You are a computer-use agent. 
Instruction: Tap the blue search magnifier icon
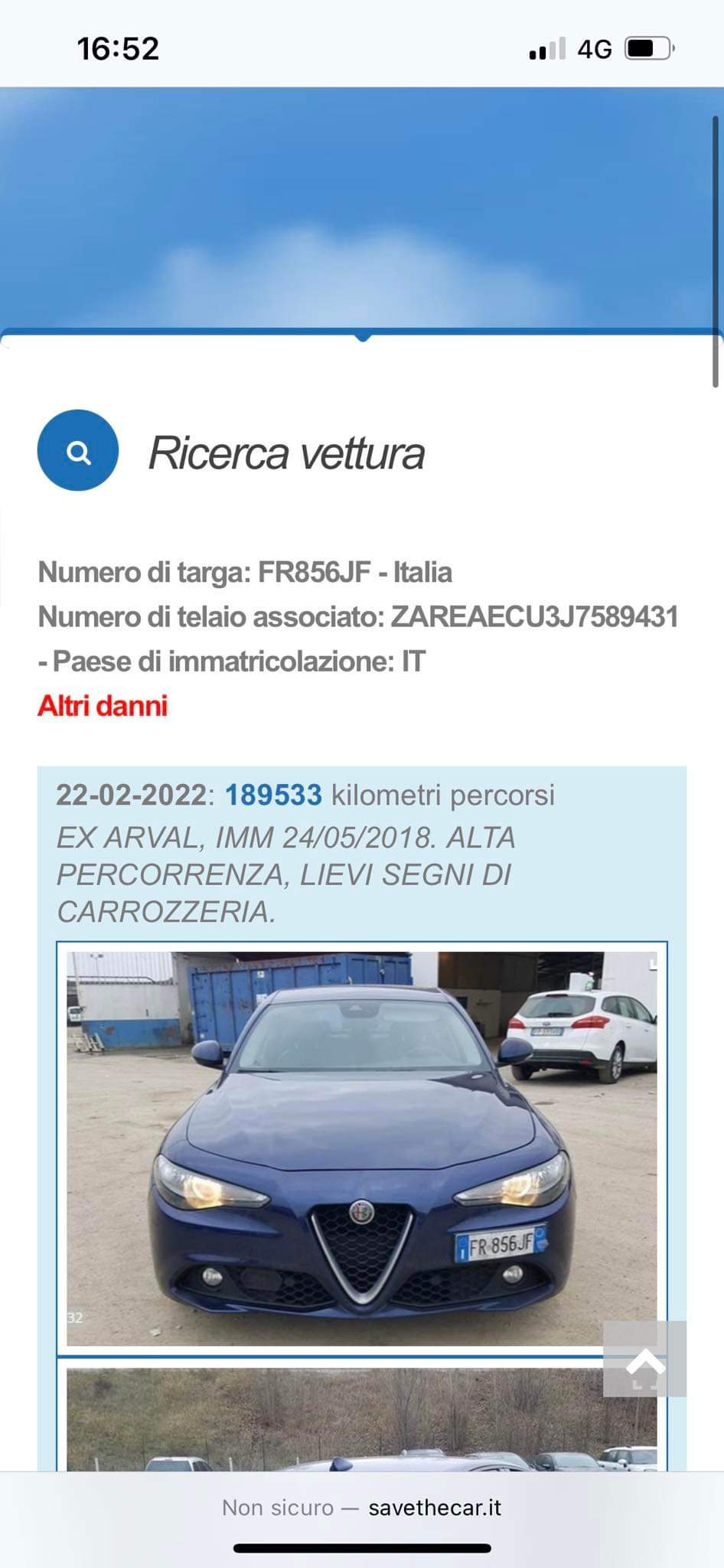[78, 451]
